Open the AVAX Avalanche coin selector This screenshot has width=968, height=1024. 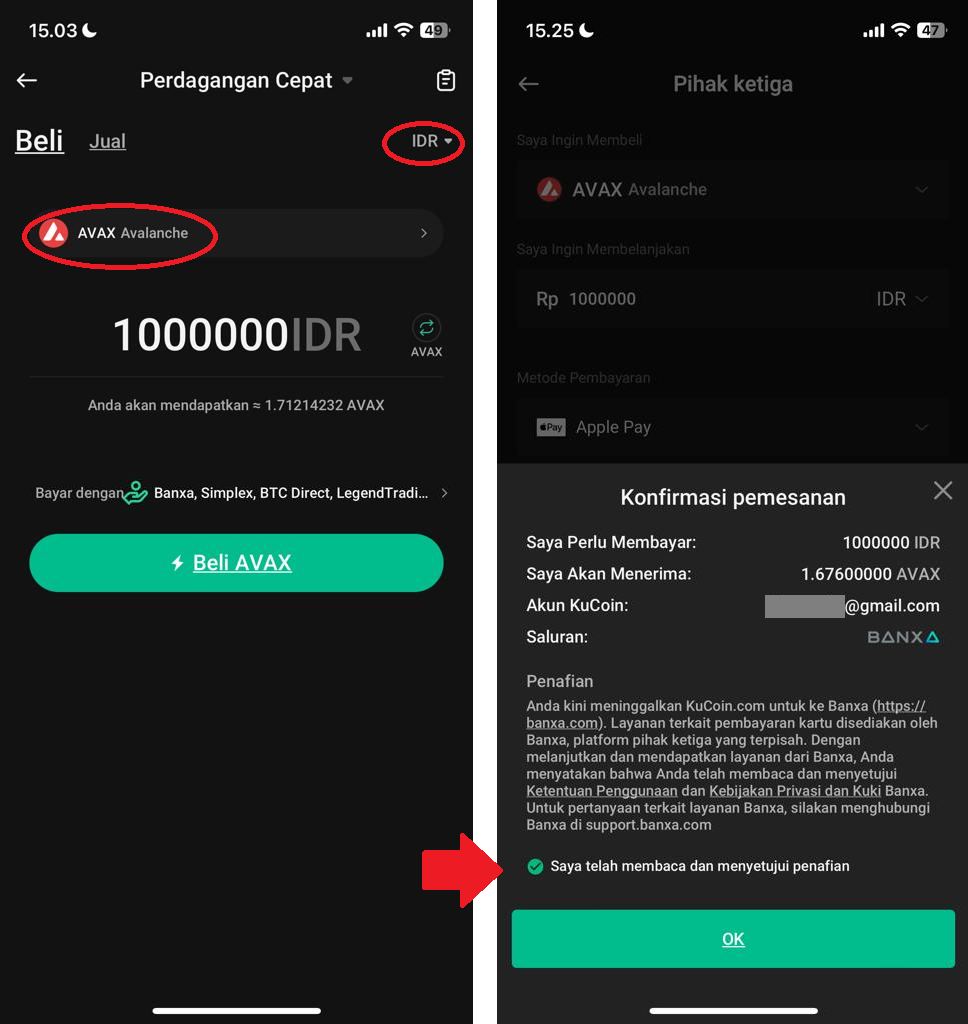click(233, 233)
